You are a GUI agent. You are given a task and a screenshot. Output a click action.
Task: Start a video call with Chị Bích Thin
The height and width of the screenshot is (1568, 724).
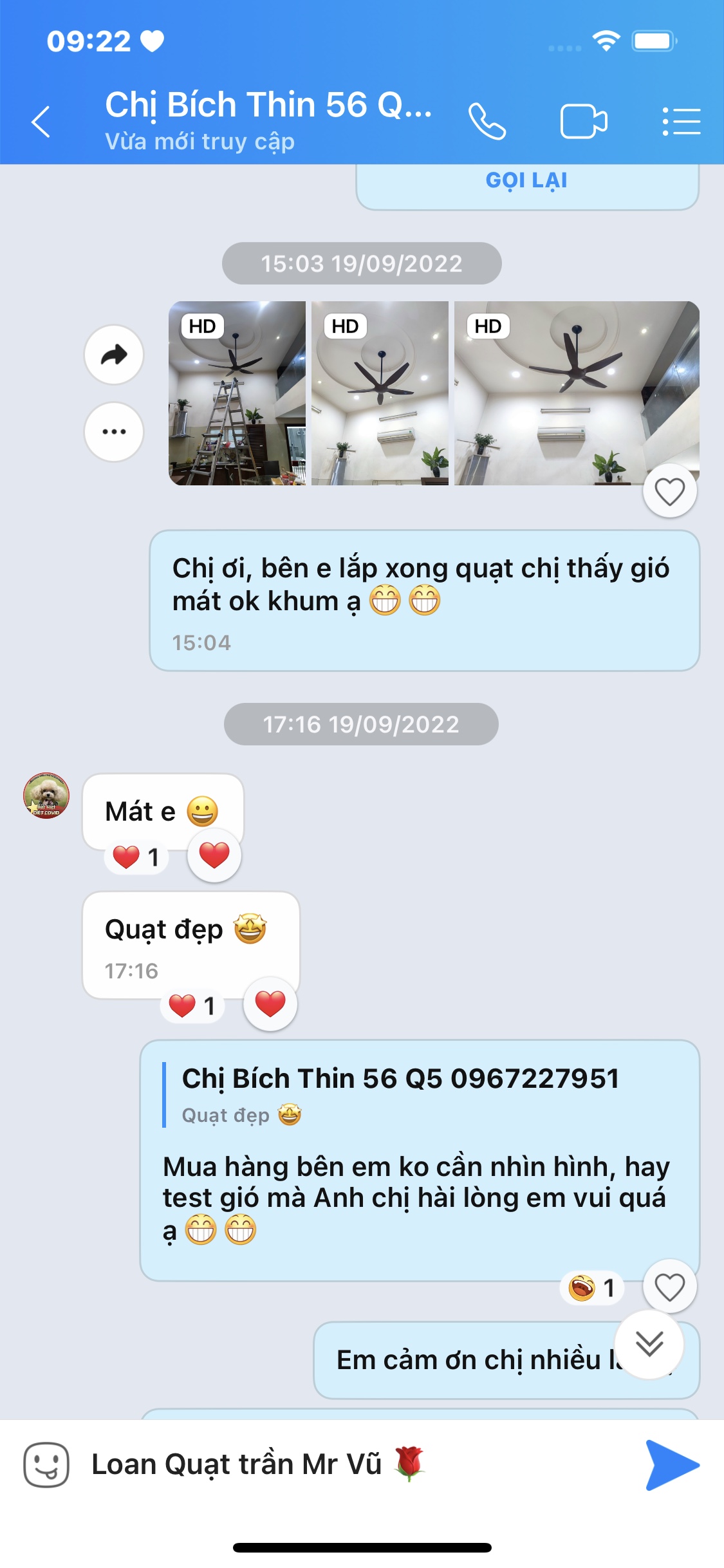[x=584, y=120]
